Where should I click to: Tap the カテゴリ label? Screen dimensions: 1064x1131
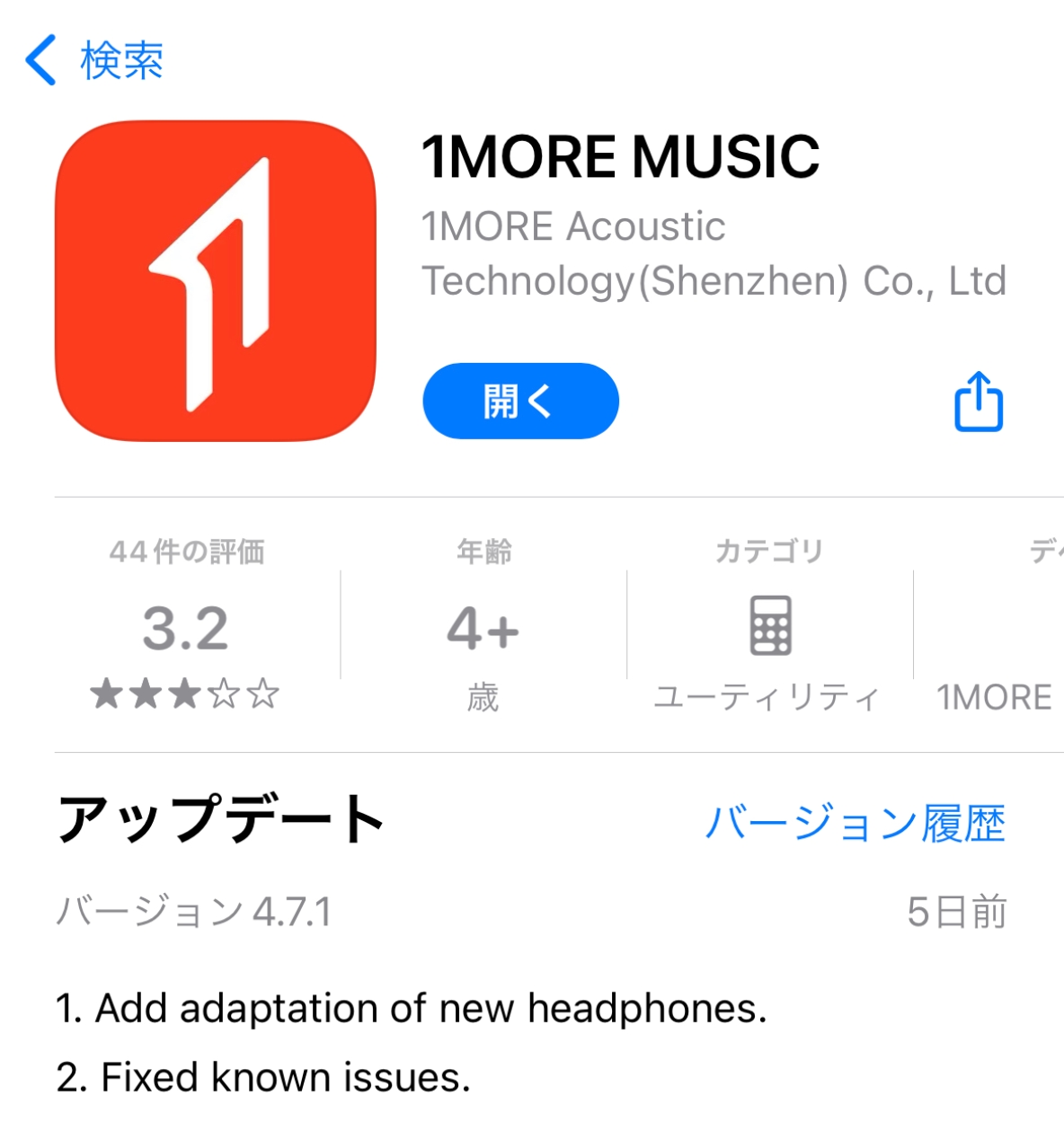click(x=768, y=551)
